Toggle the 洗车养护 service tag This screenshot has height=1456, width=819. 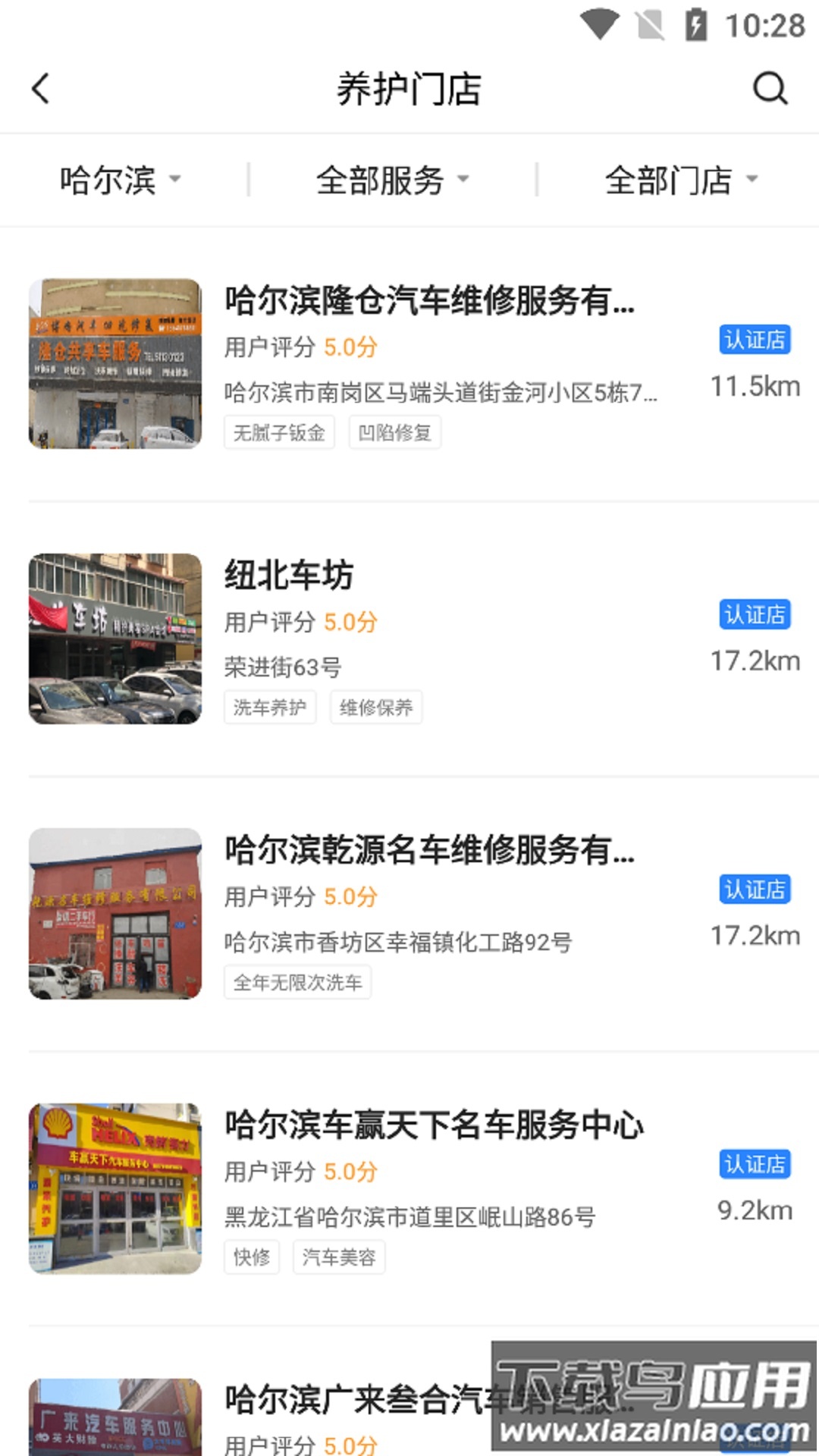(269, 706)
